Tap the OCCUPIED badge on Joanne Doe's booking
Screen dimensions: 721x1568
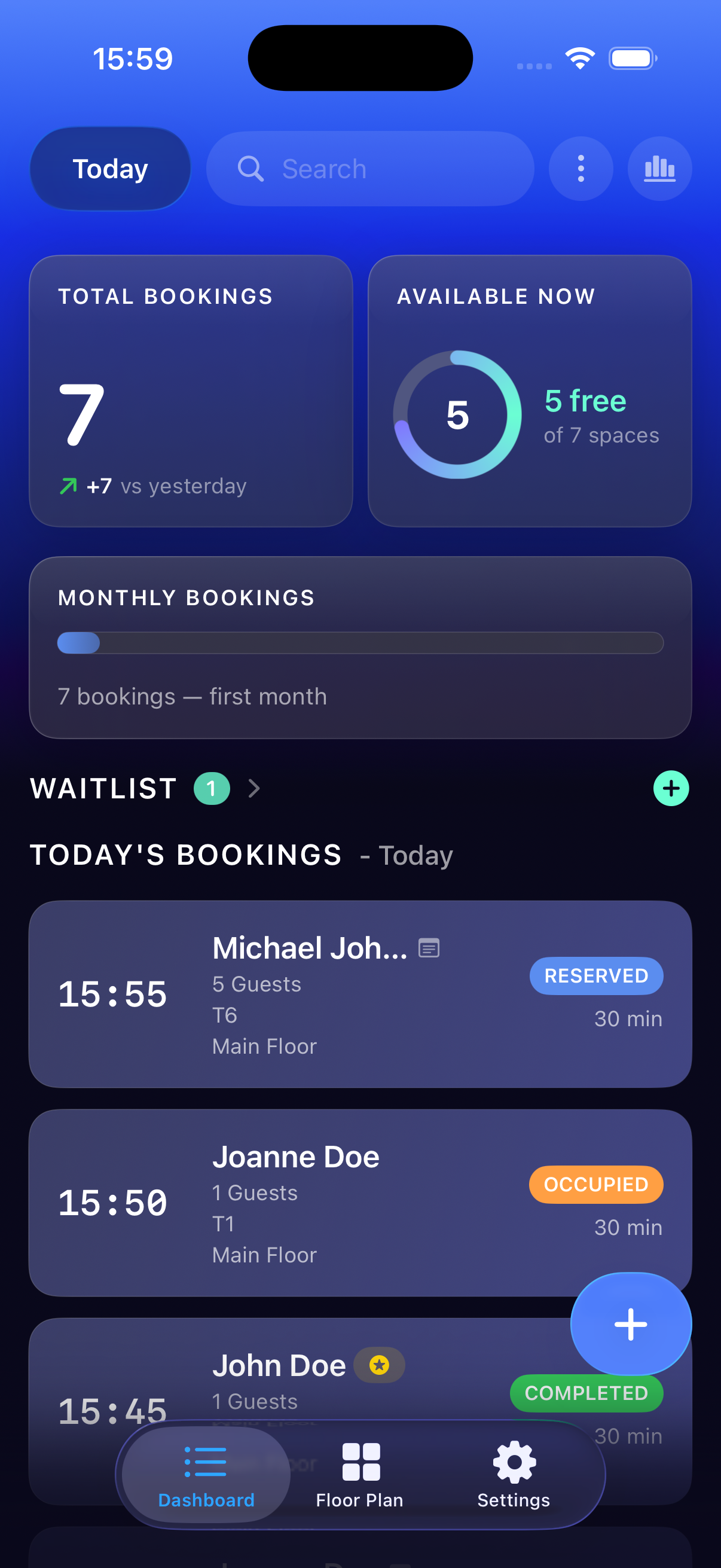coord(595,1184)
